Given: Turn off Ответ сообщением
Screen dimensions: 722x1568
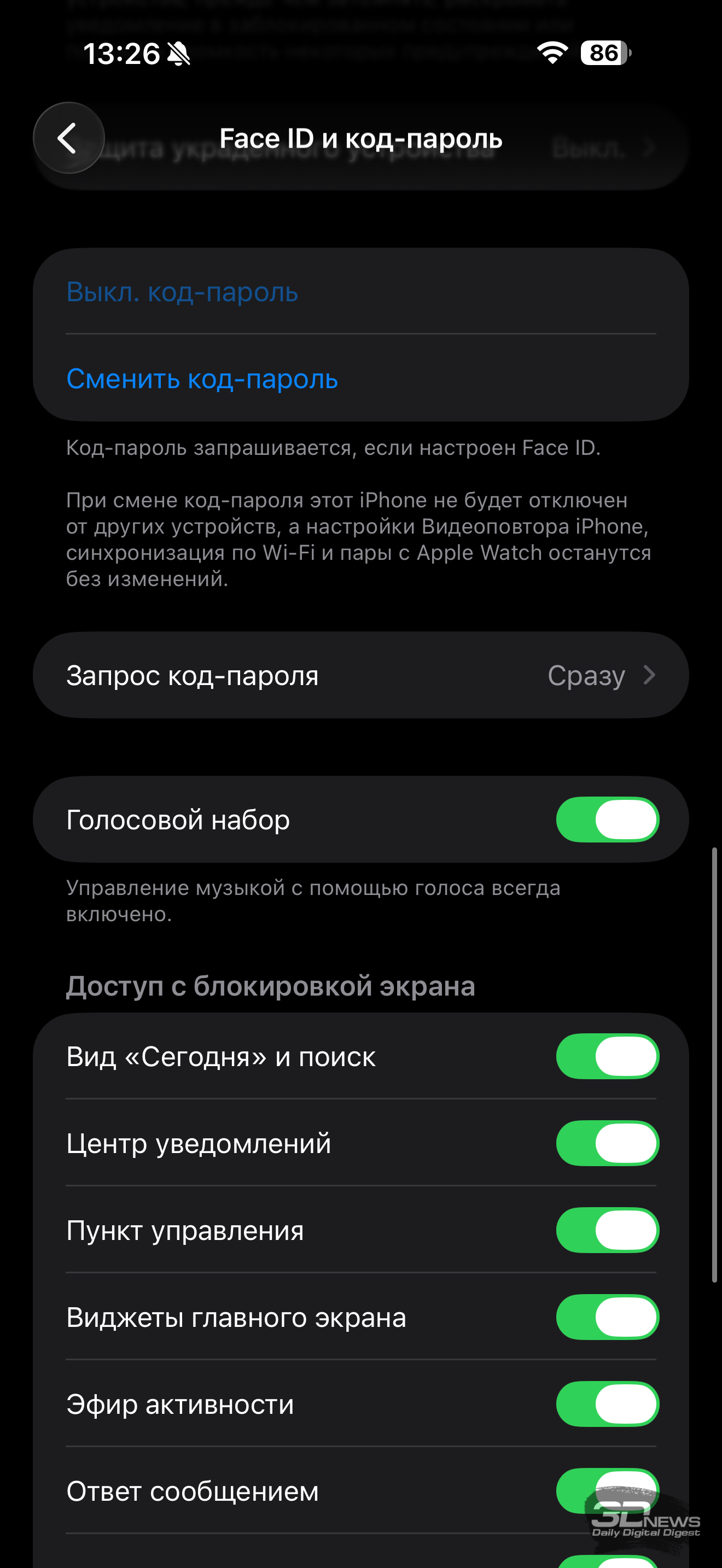Looking at the screenshot, I should click(607, 1490).
